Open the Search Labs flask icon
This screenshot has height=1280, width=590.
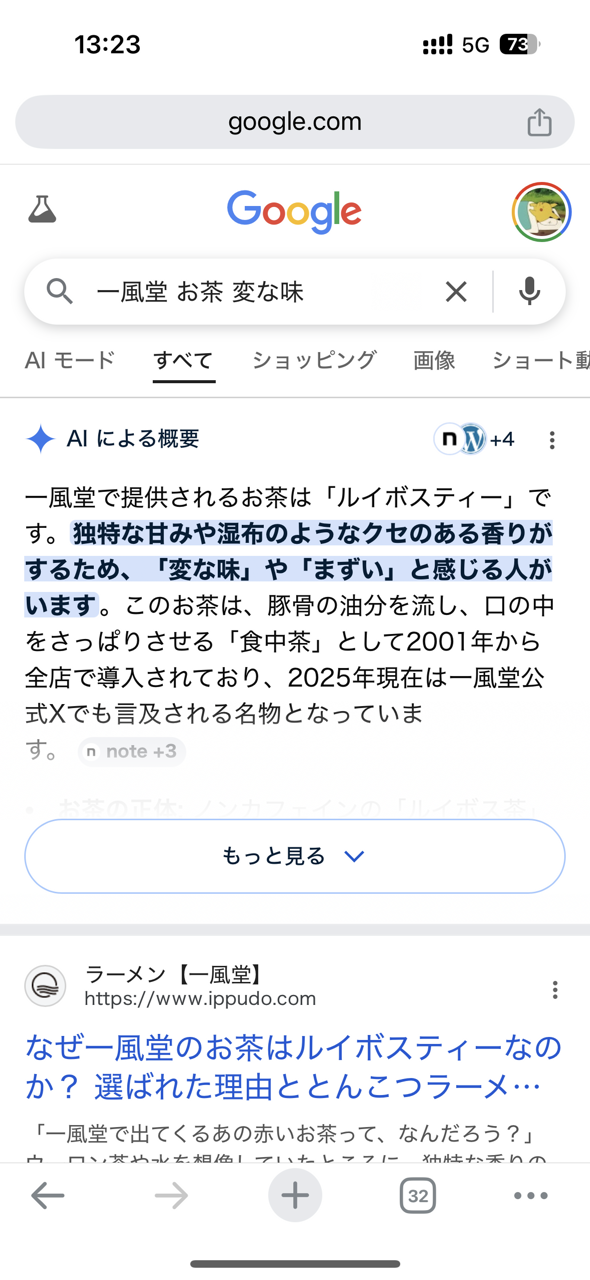42,210
